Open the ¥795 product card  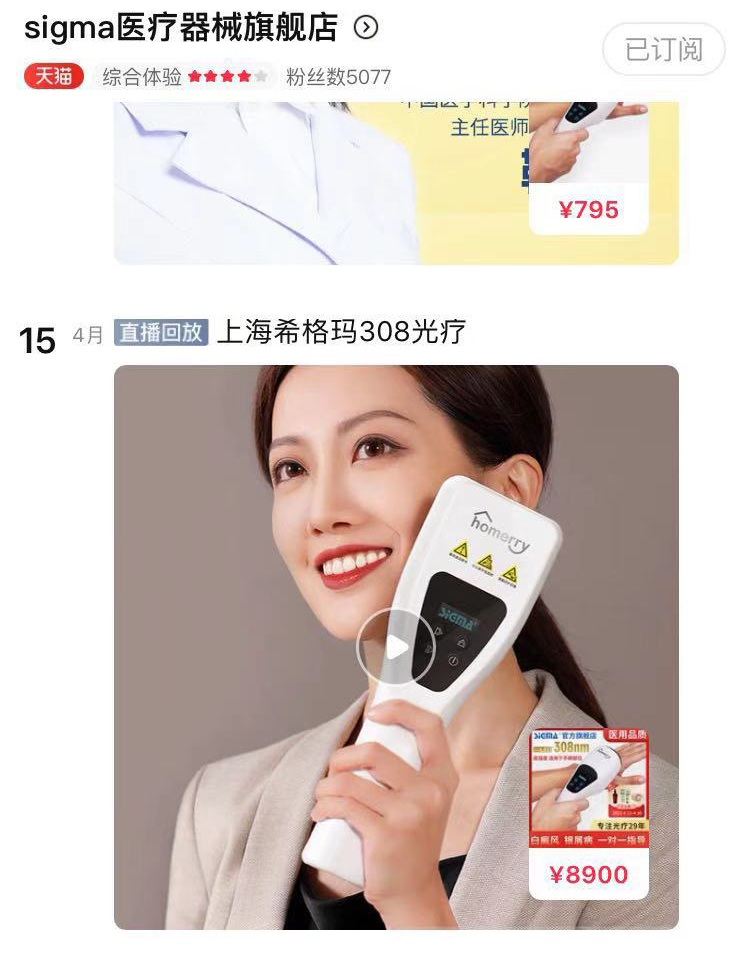coord(588,170)
